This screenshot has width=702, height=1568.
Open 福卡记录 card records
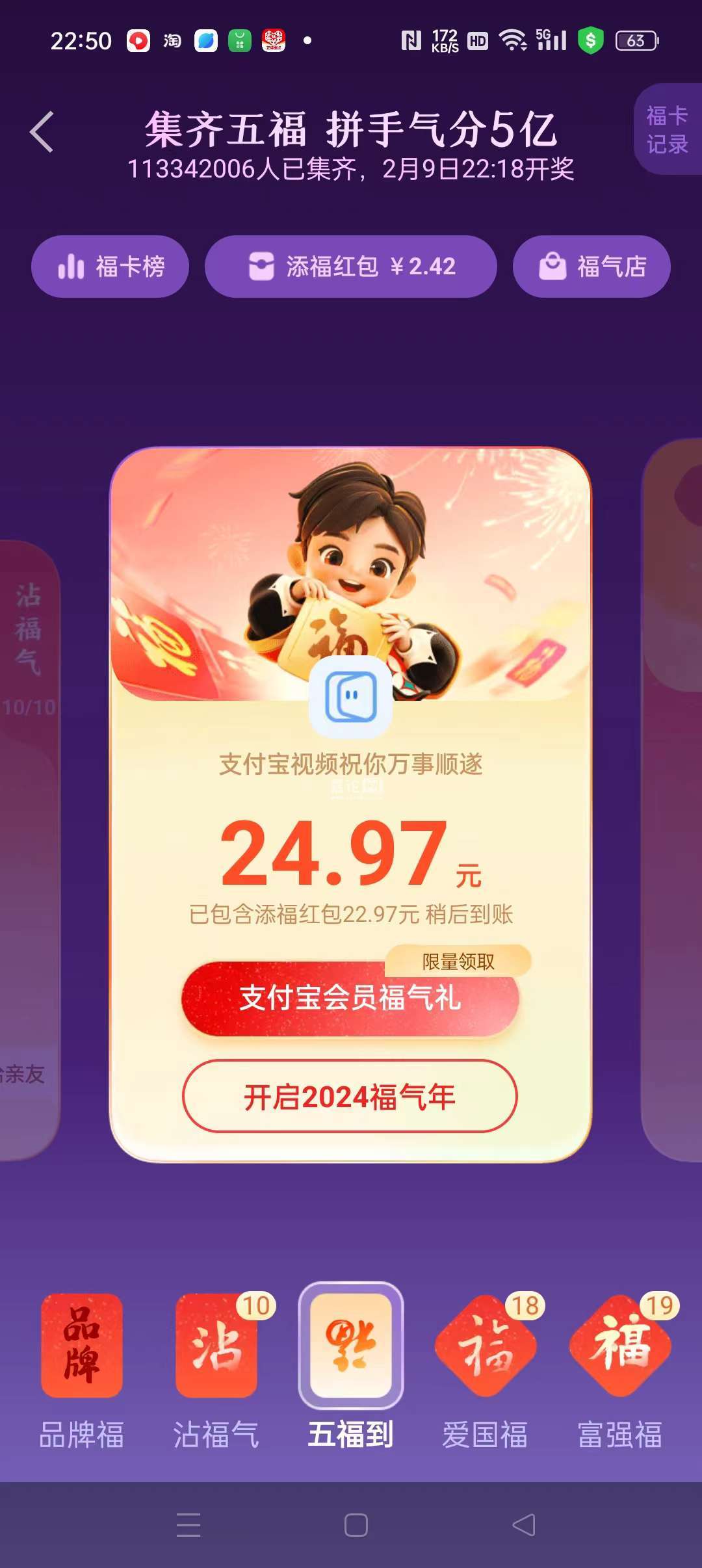[x=668, y=129]
